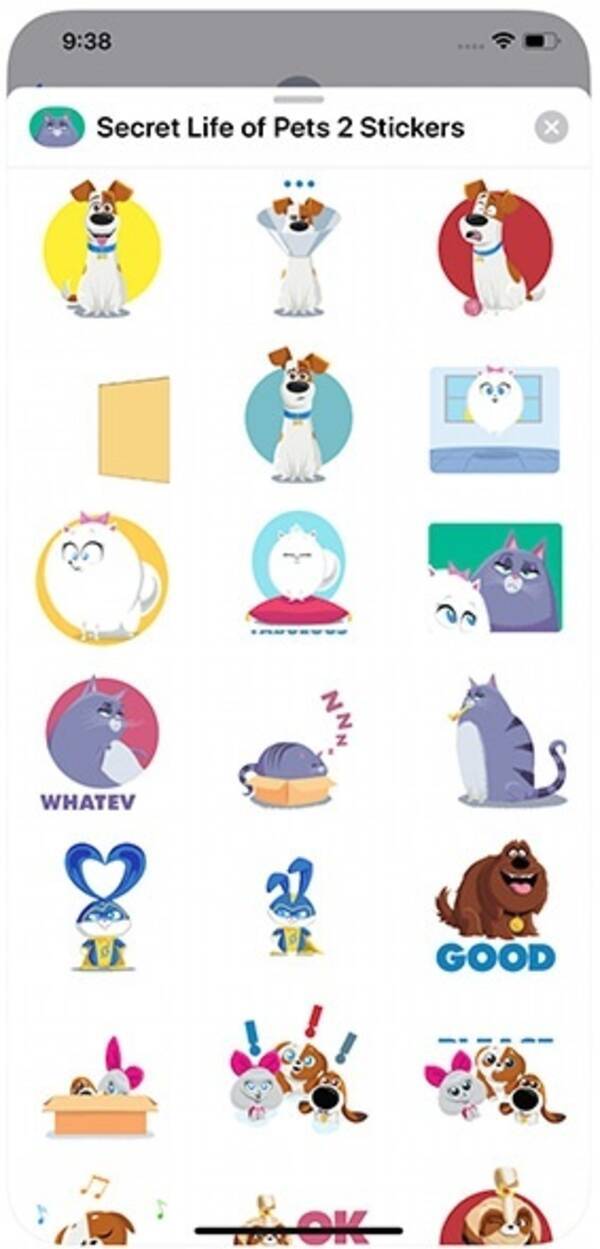This screenshot has height=1249, width=600.
Task: Choose the white dog in yellow ring sticker
Action: pyautogui.click(x=101, y=577)
